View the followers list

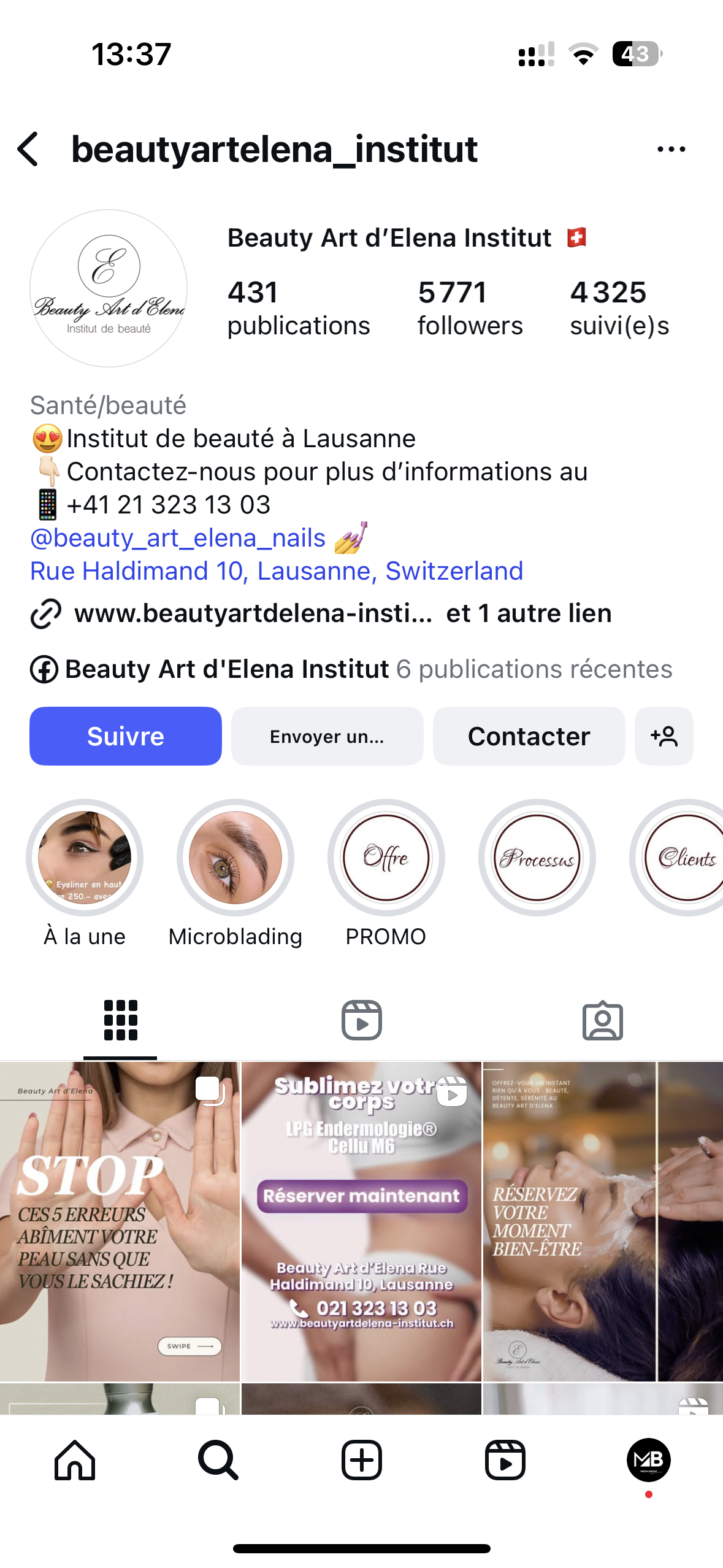click(x=469, y=307)
